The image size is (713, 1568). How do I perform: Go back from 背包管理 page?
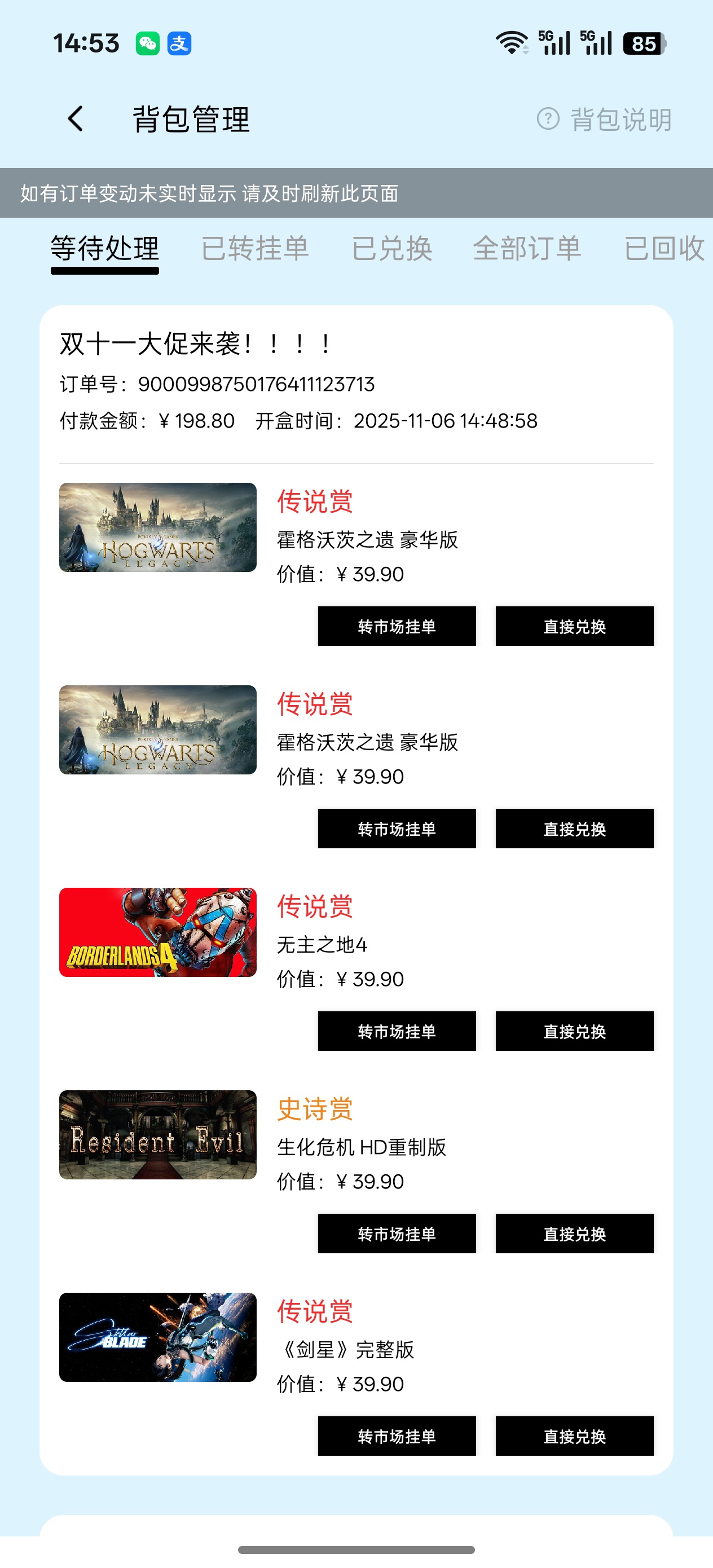pyautogui.click(x=76, y=118)
